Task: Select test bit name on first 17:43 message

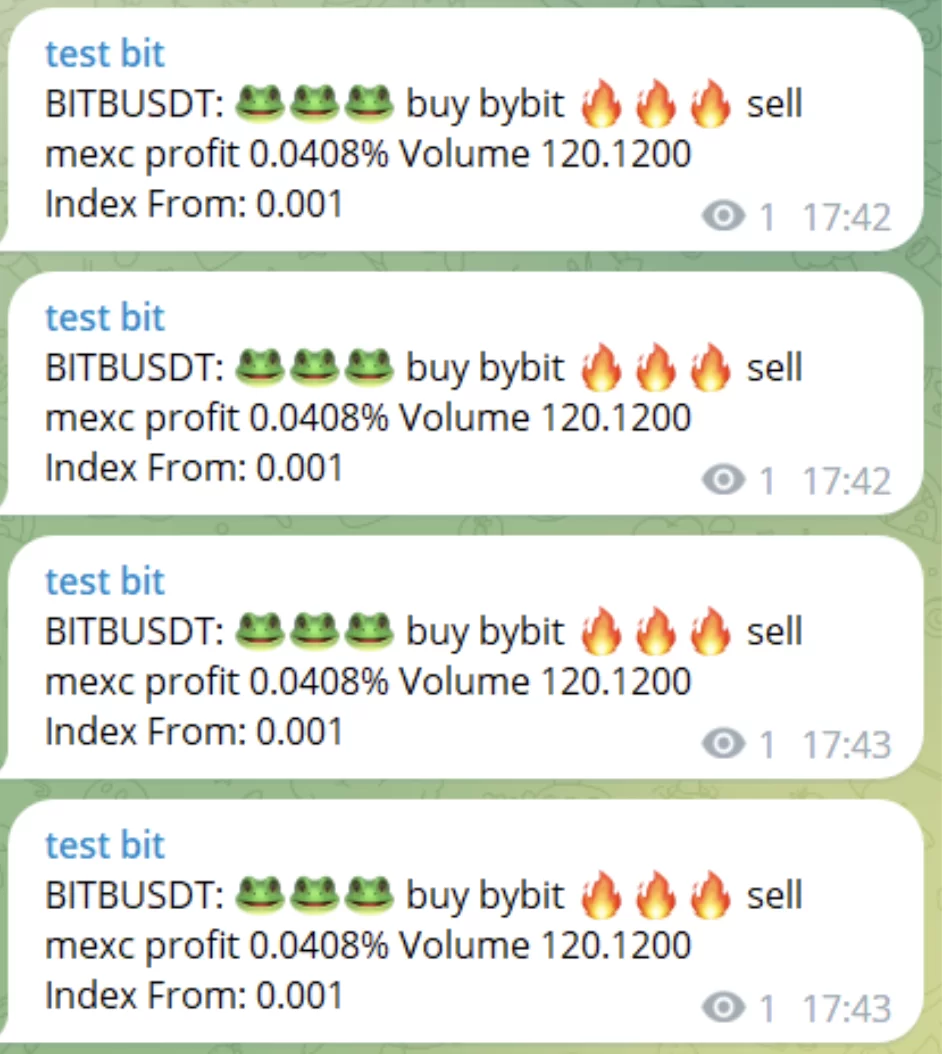Action: click(x=105, y=581)
